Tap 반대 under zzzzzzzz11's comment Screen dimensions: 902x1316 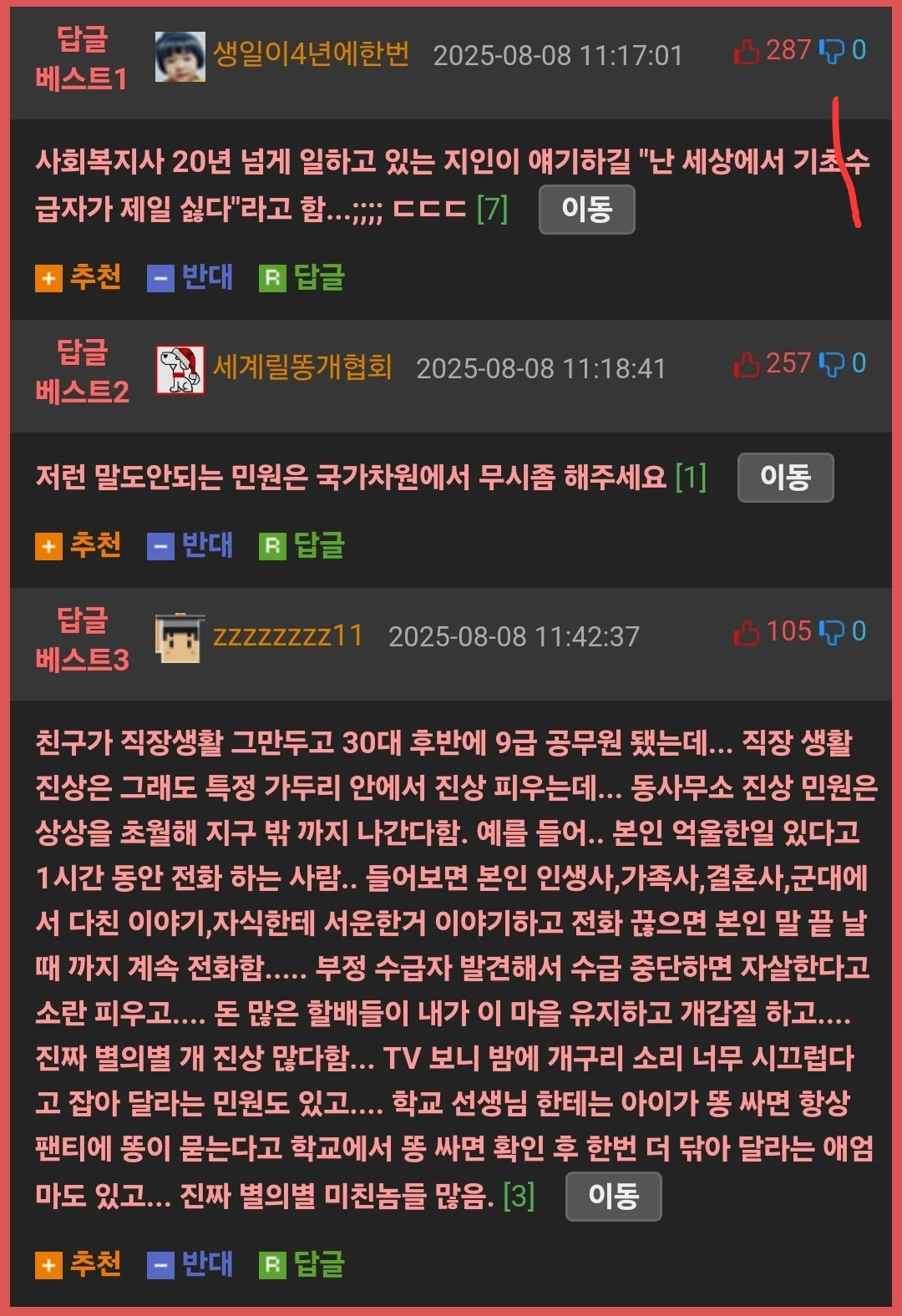tap(190, 1264)
